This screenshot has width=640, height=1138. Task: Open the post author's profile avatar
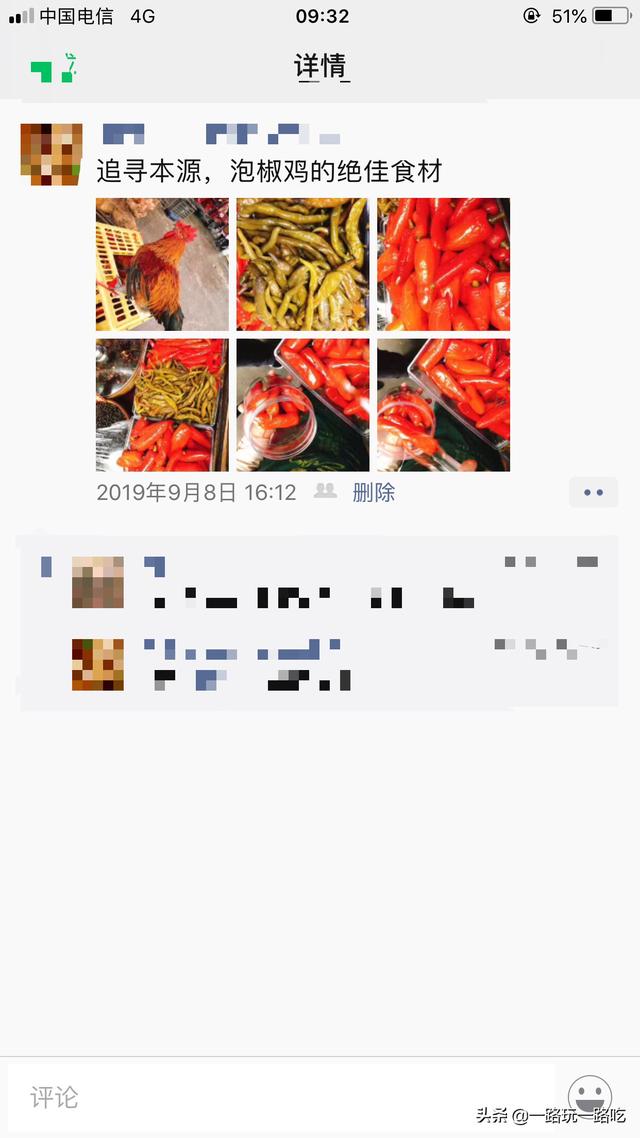click(51, 154)
